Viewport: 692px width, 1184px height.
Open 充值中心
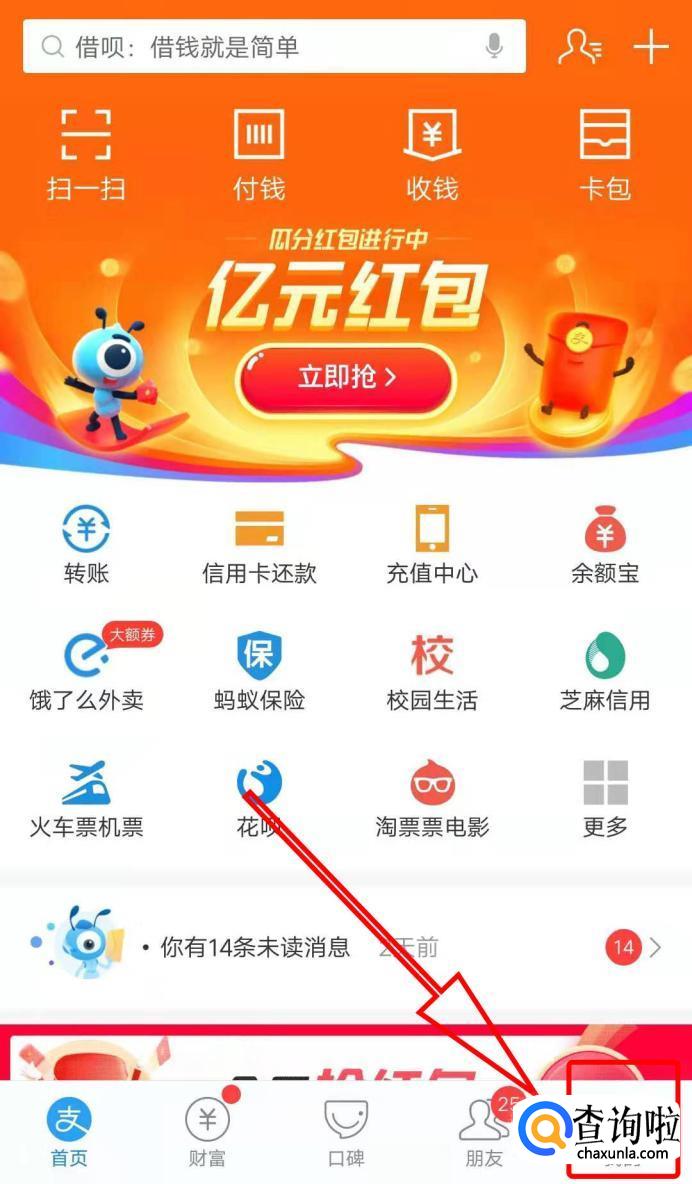tap(432, 545)
